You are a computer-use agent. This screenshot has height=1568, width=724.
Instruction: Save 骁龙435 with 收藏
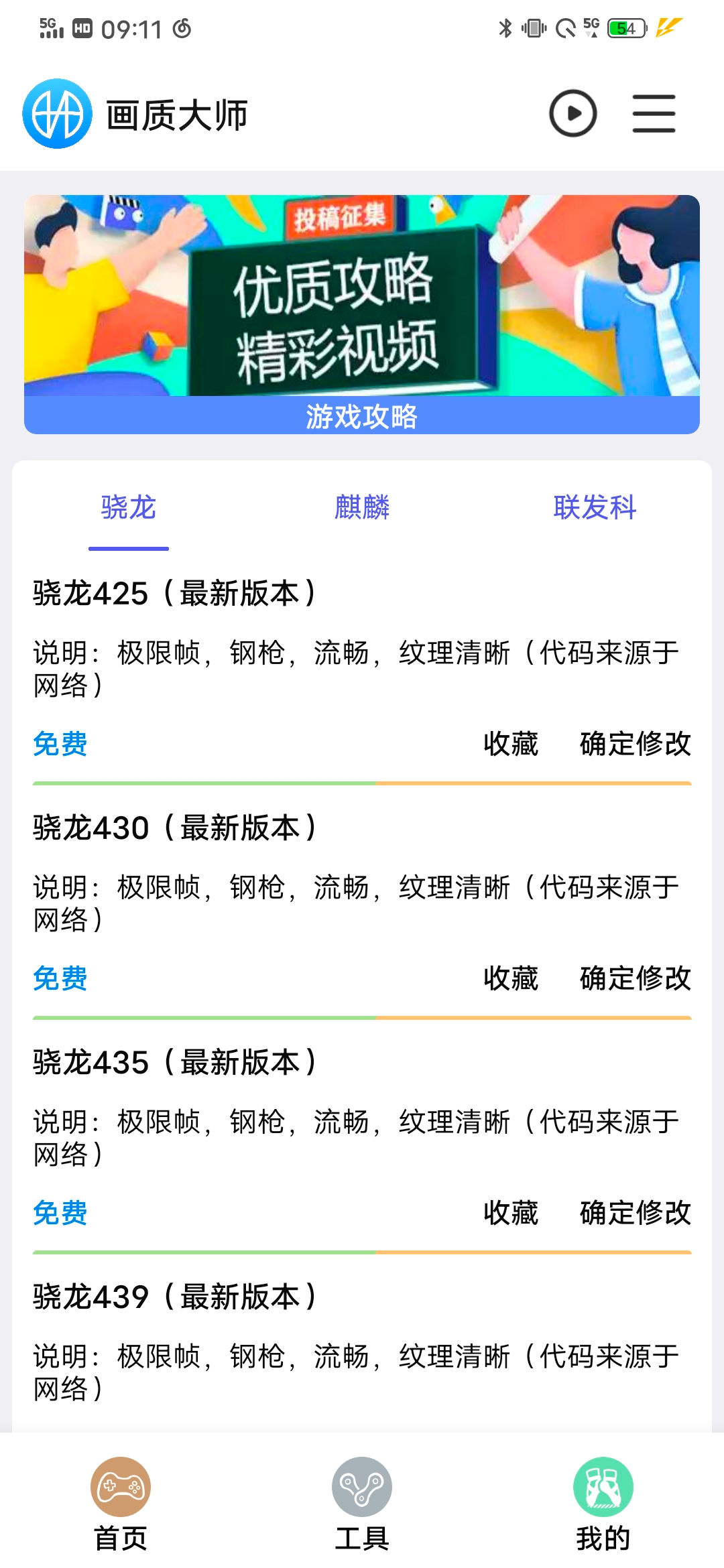511,1213
